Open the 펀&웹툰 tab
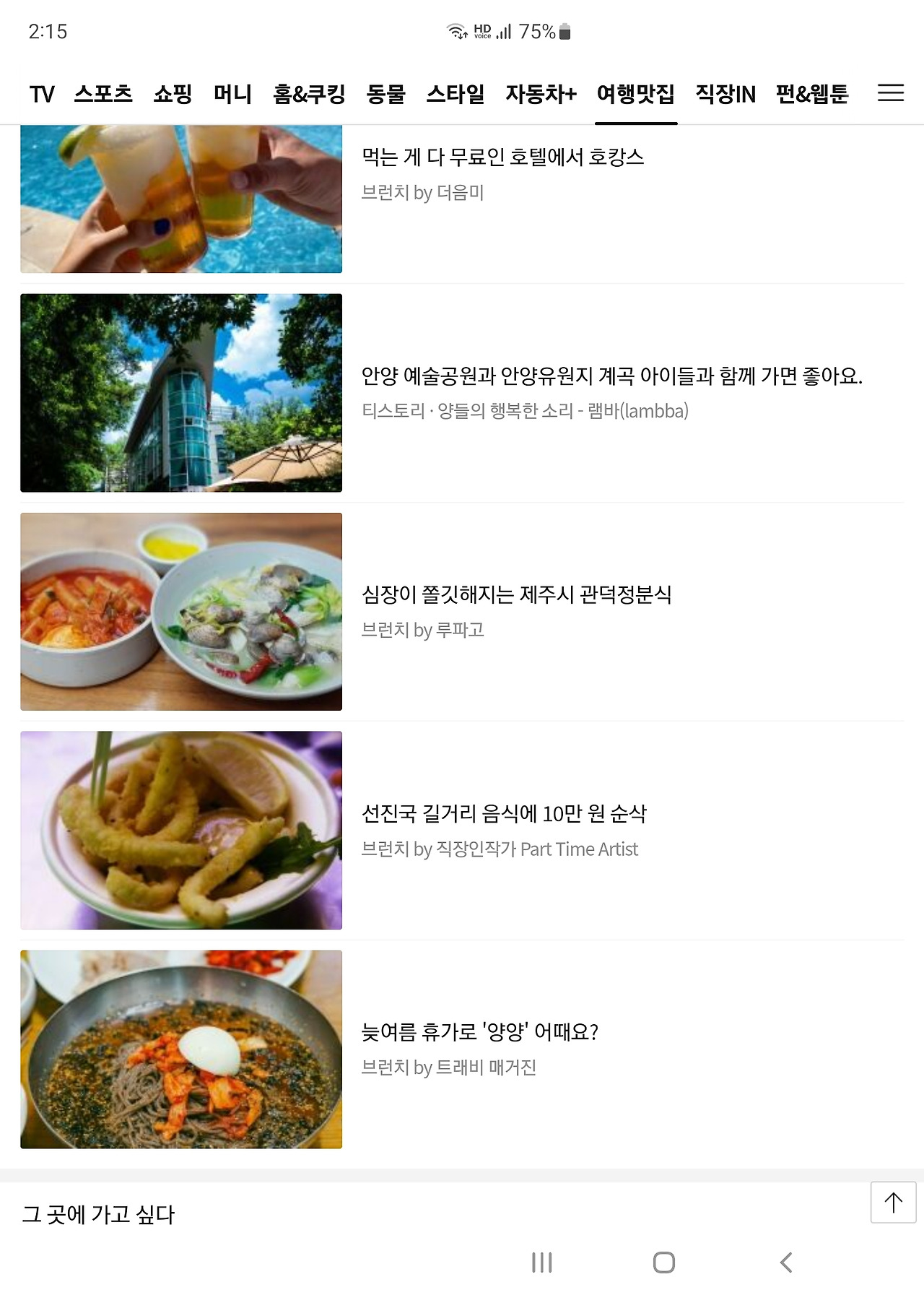924x1295 pixels. coord(812,94)
